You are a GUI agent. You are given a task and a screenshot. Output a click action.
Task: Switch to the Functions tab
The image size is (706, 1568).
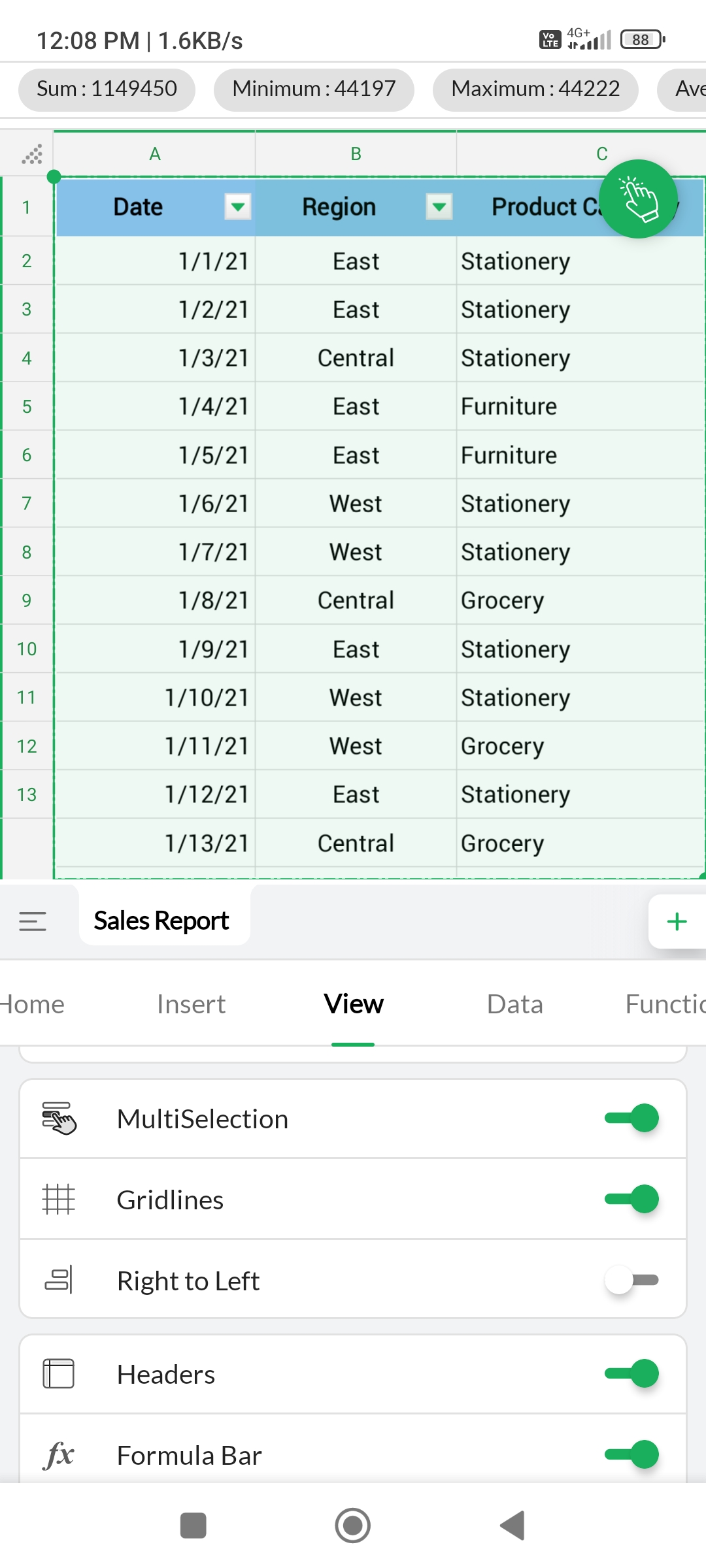click(x=664, y=1004)
